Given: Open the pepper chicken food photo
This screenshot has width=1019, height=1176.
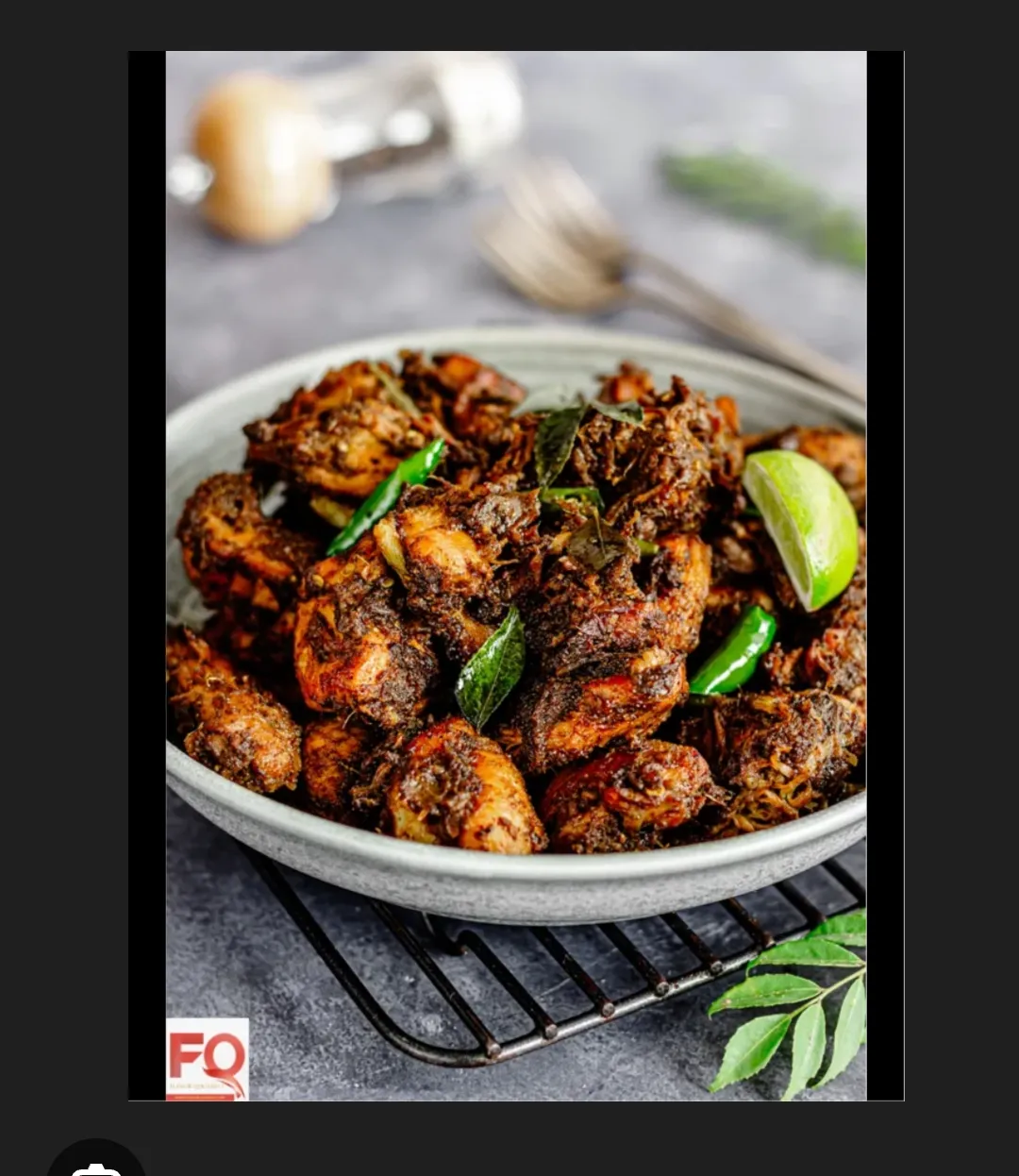Looking at the screenshot, I should [x=515, y=576].
